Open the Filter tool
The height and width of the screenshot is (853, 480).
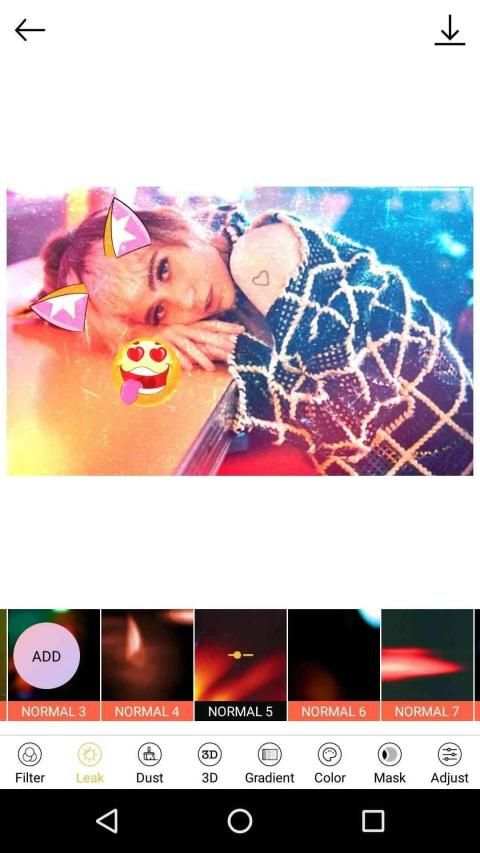(30, 763)
